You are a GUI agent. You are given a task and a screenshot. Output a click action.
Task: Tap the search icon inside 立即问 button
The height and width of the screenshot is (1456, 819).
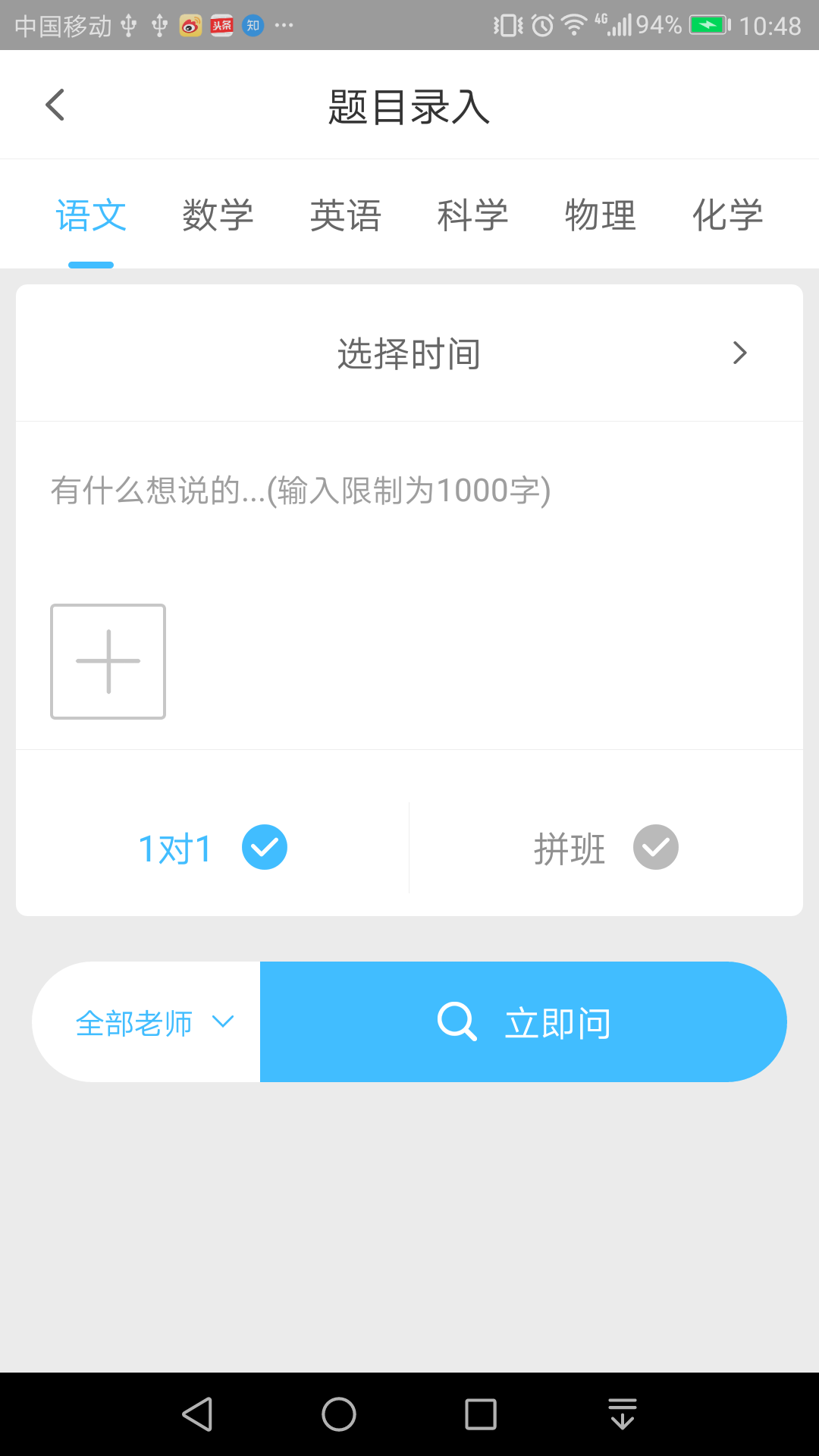tap(456, 1021)
